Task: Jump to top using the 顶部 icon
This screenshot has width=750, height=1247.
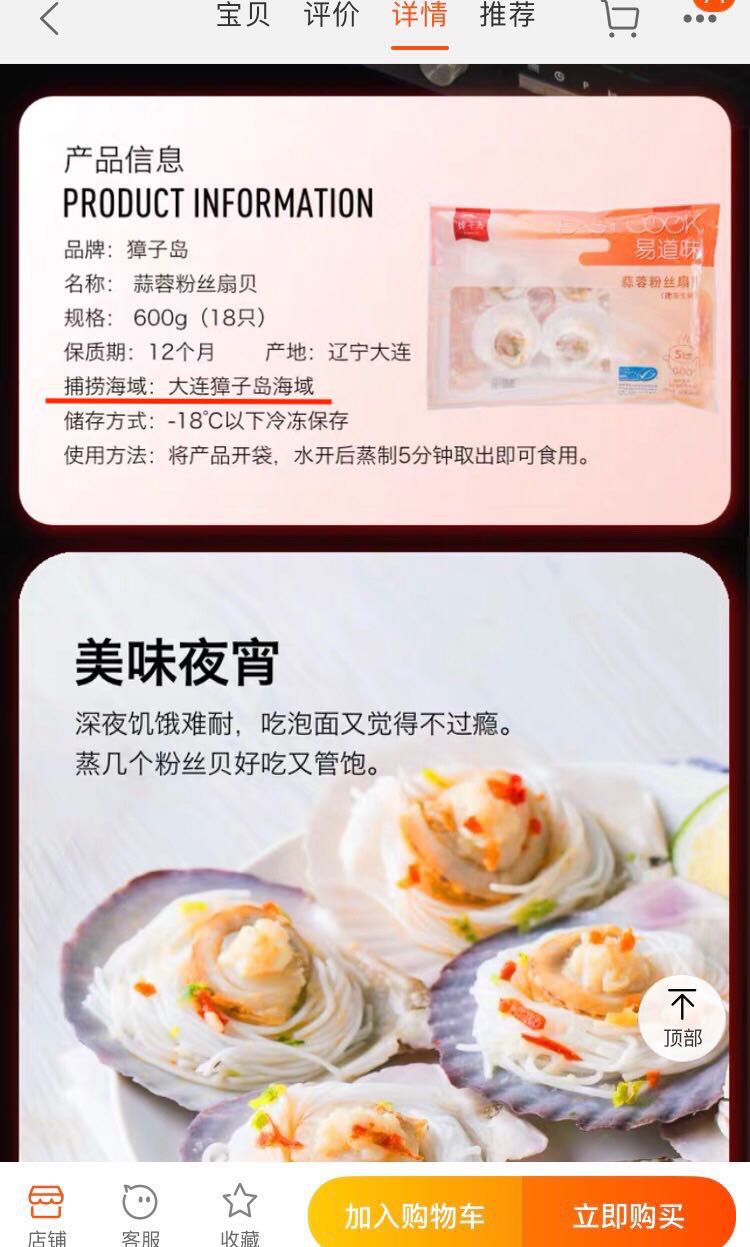Action: click(x=683, y=1016)
